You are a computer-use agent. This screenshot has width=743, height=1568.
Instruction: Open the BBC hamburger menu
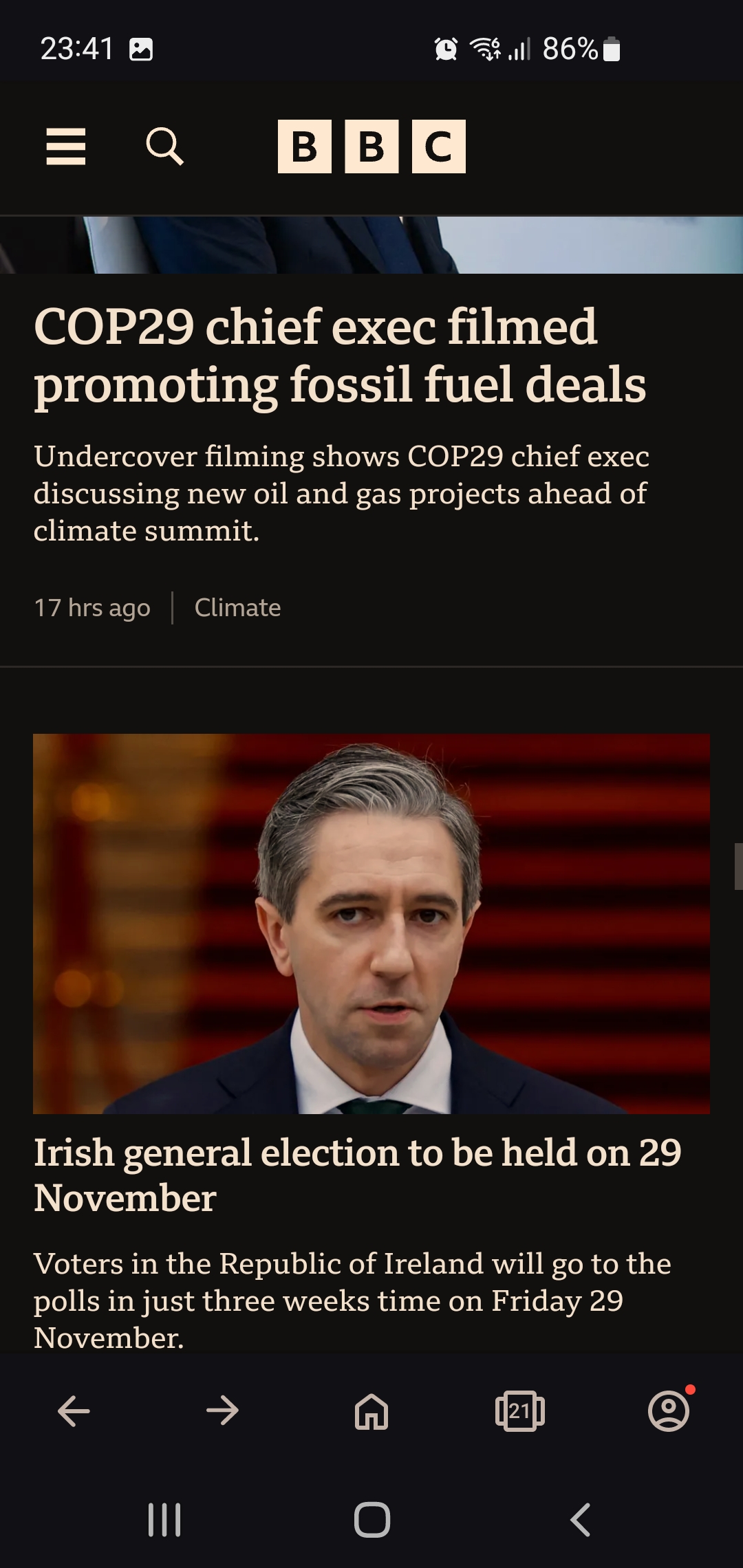pos(66,146)
